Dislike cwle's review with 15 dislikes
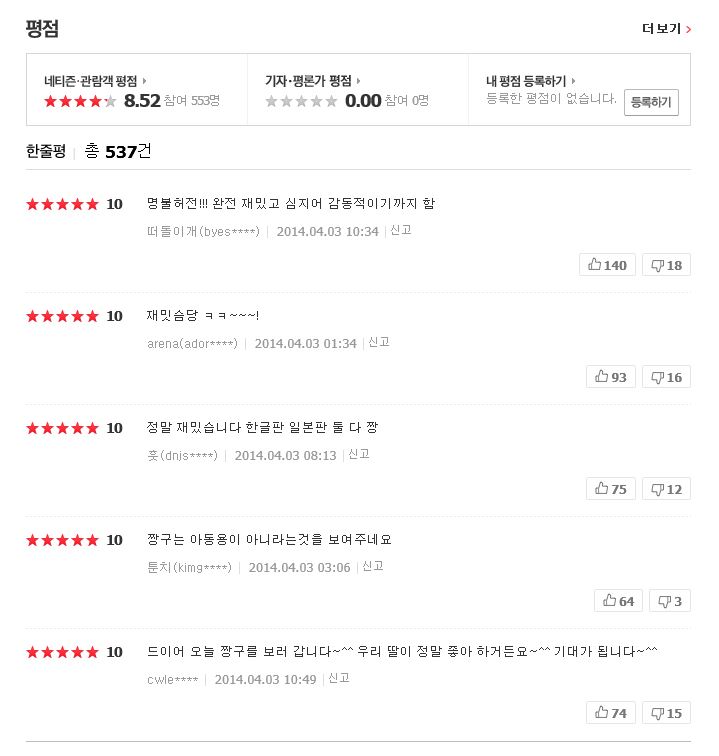Viewport: 719px width, 756px height. 666,713
